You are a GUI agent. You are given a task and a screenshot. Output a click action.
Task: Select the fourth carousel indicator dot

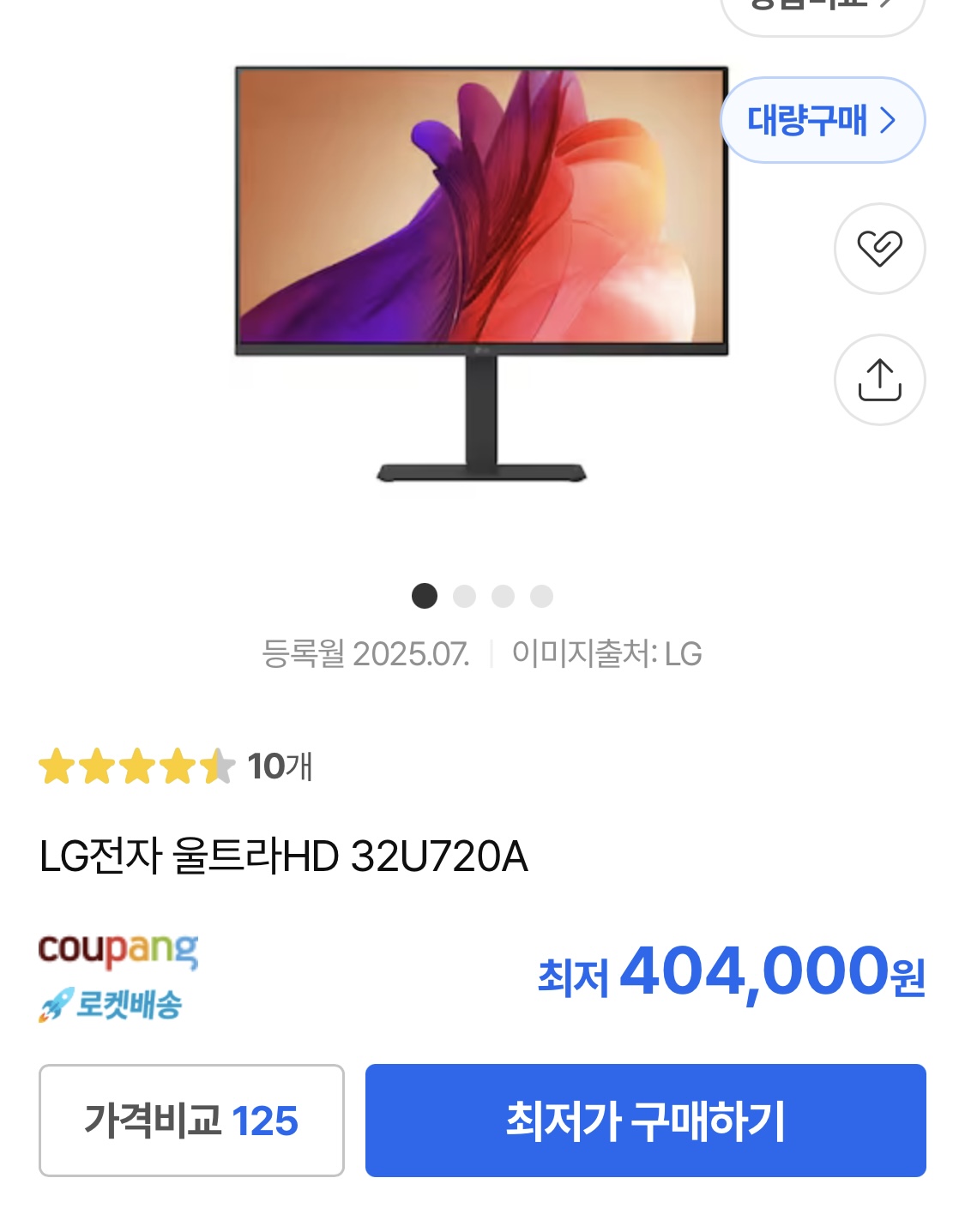point(540,594)
